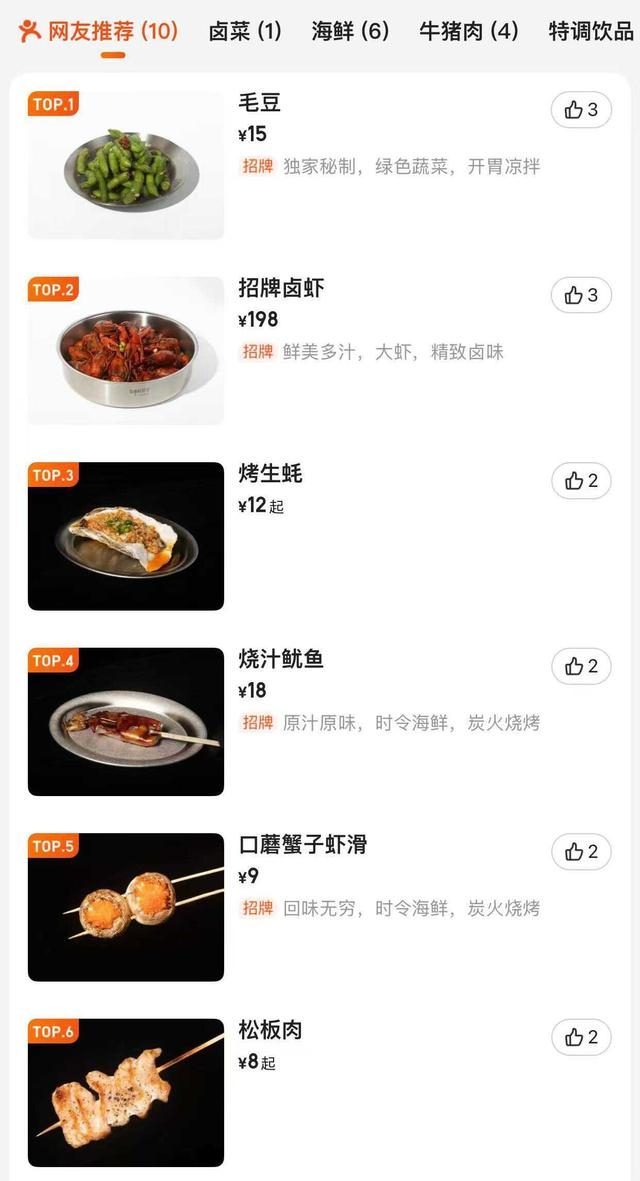Image resolution: width=640 pixels, height=1181 pixels.
Task: Like the 毛豆 dish
Action: tap(581, 110)
